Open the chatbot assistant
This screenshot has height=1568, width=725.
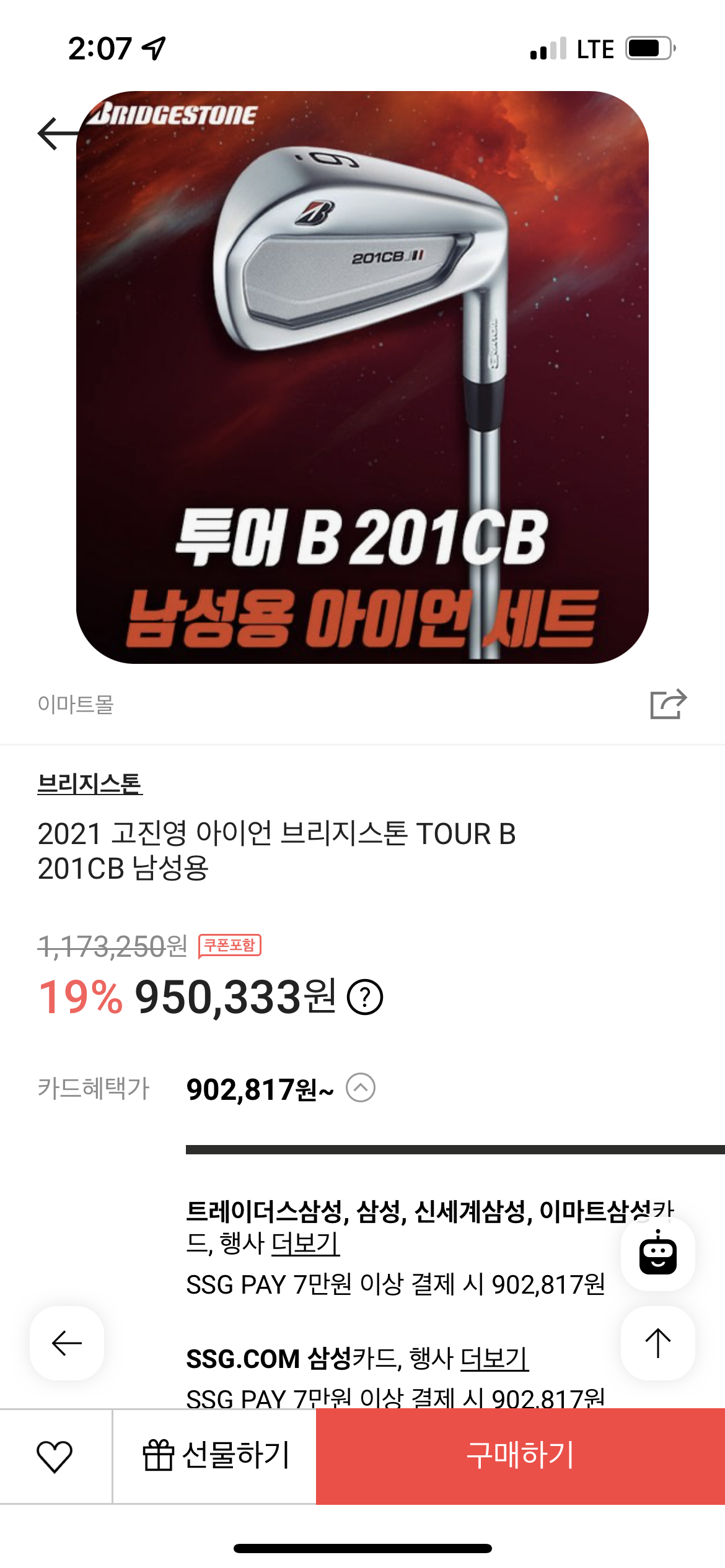(x=657, y=1253)
